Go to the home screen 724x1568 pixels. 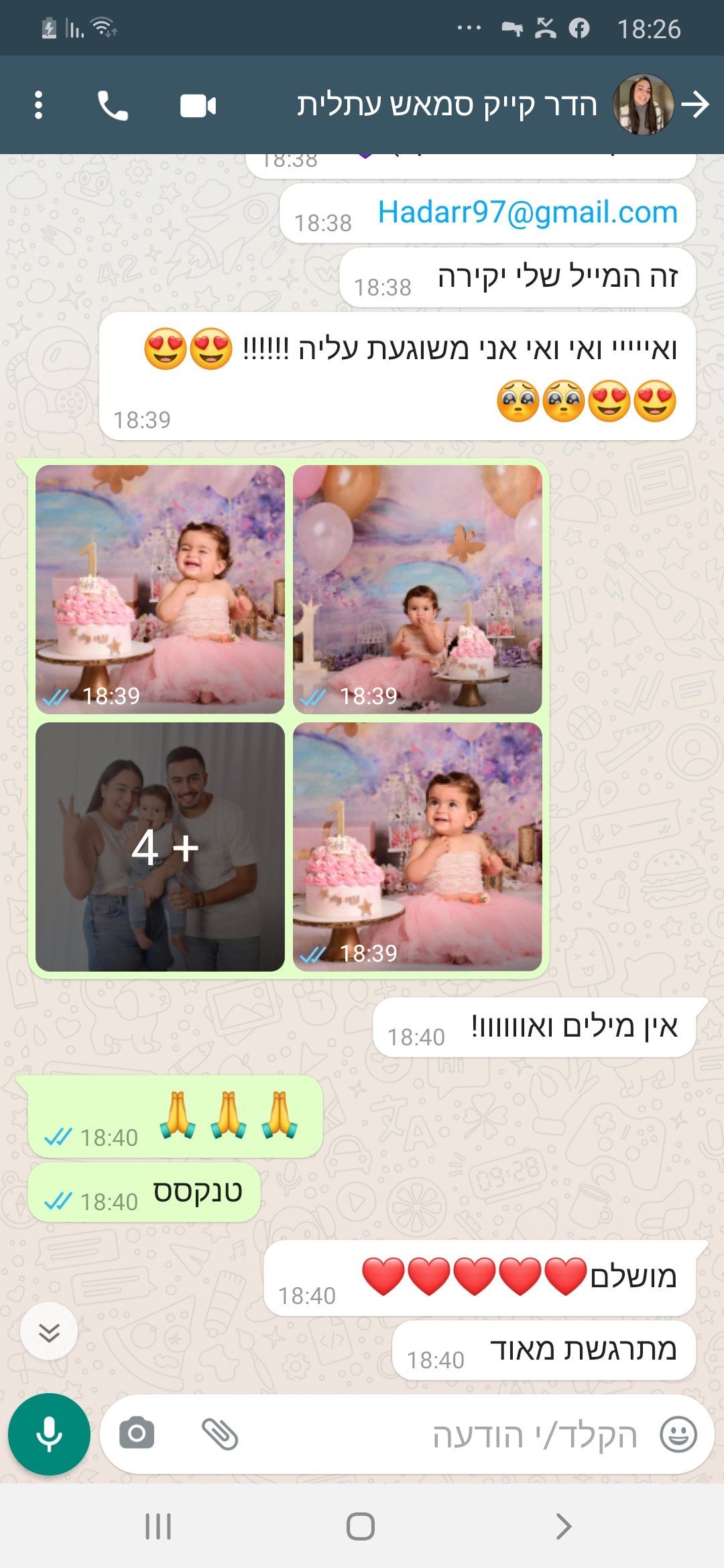(361, 1526)
